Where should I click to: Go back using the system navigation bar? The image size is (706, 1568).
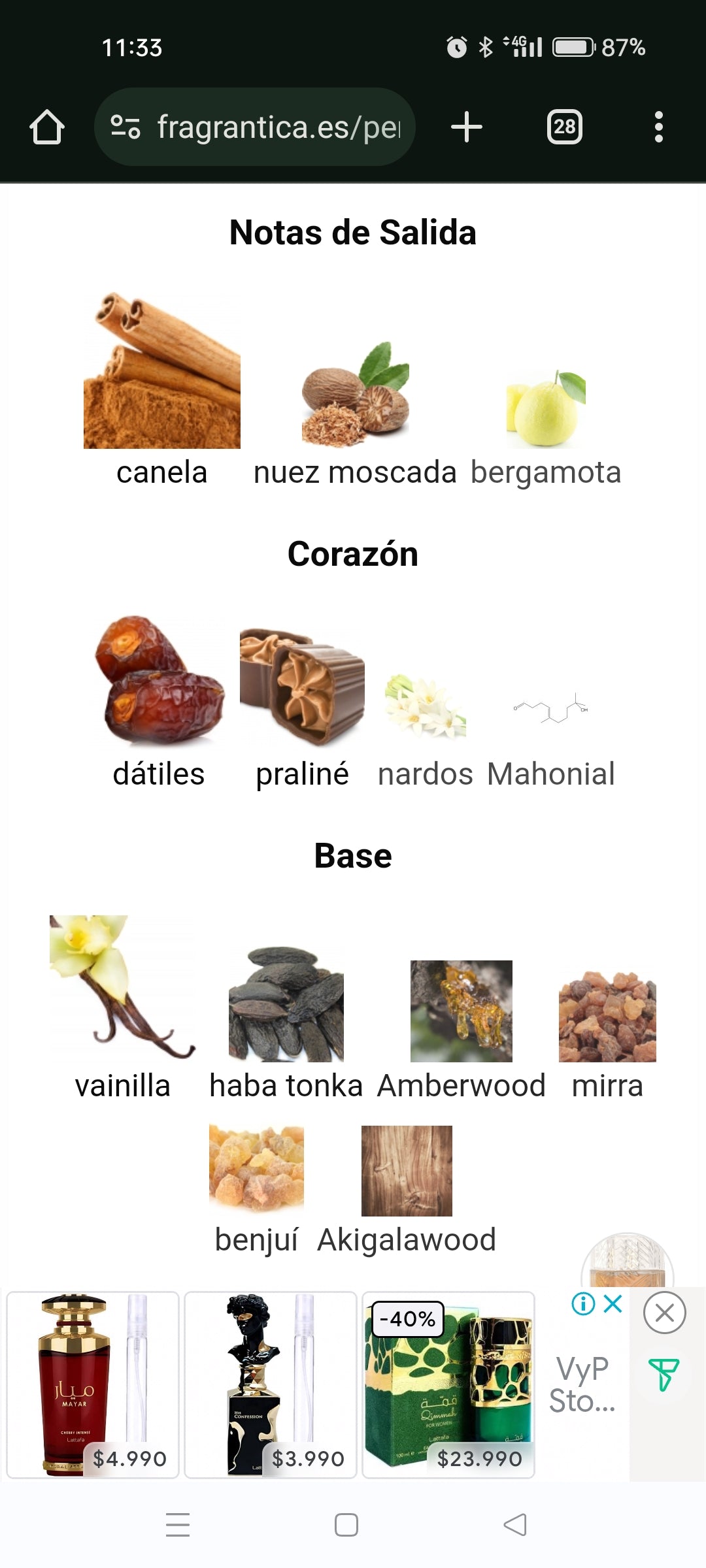(x=515, y=1525)
